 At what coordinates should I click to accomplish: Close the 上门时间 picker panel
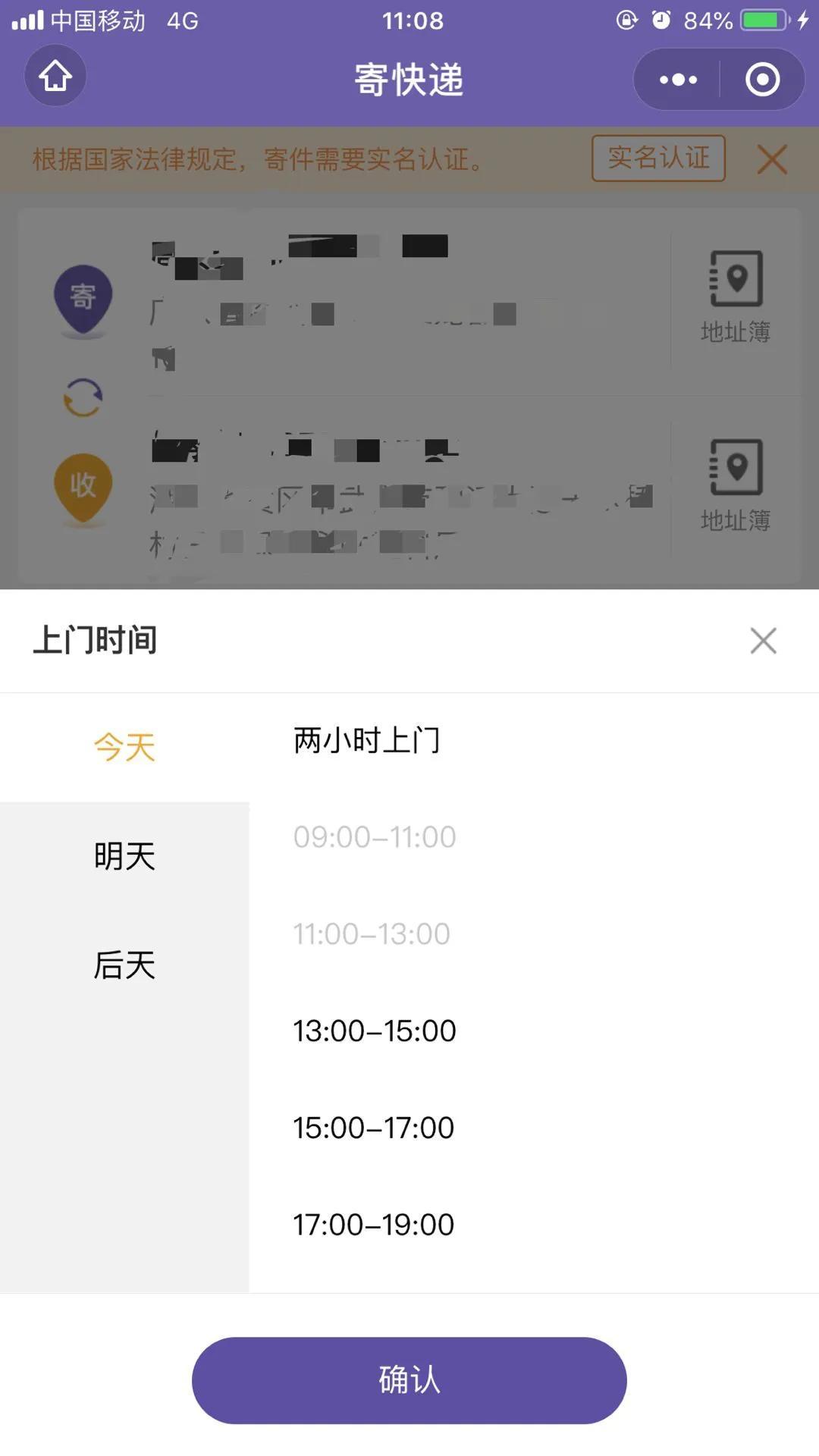[x=763, y=641]
